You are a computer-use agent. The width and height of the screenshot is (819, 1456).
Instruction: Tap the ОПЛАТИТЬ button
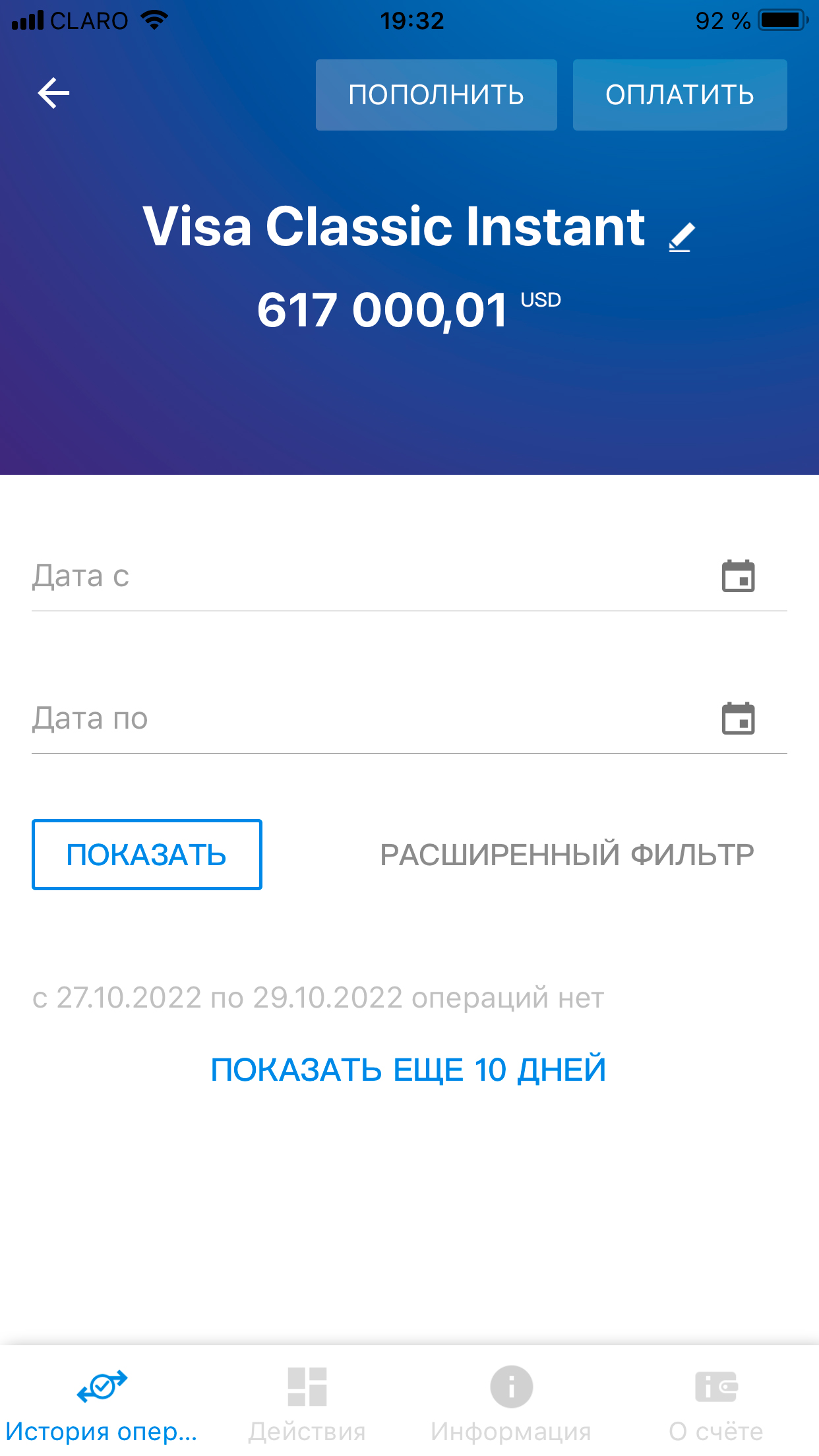(679, 95)
